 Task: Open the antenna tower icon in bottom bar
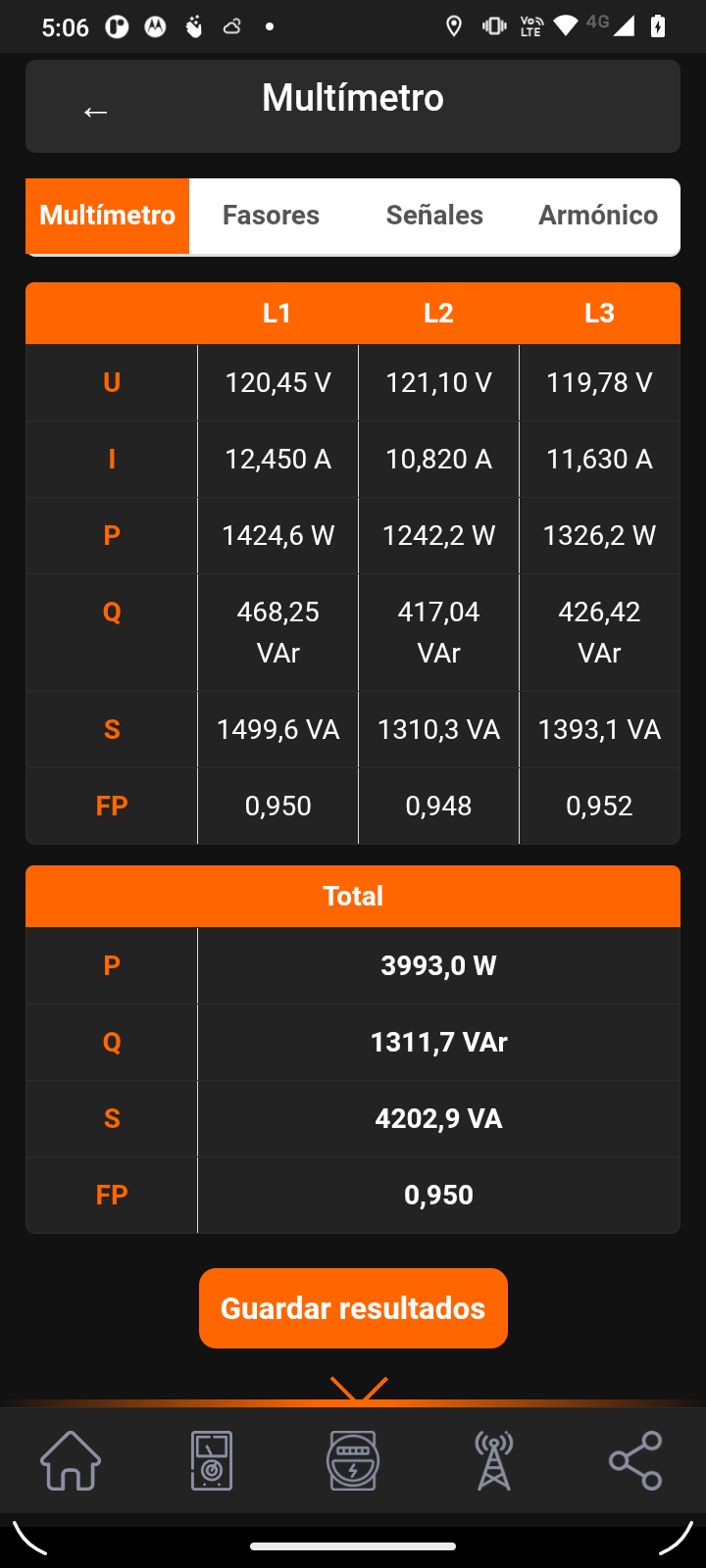click(494, 1460)
